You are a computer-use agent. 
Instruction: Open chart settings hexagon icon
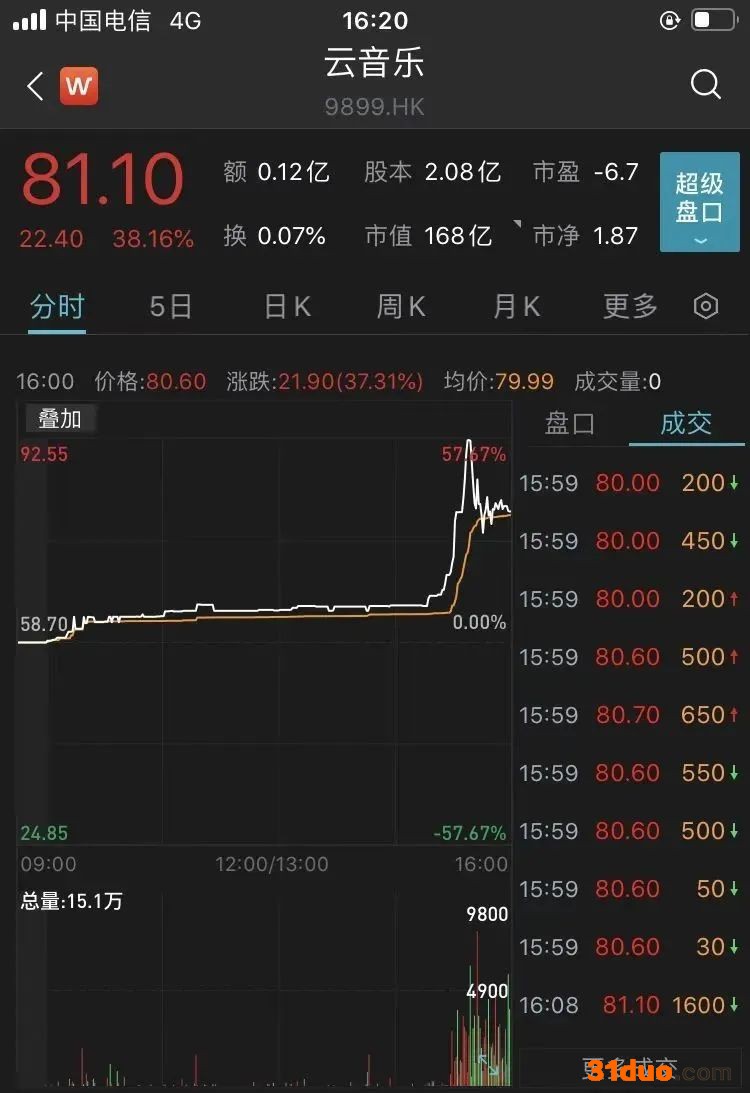[706, 307]
